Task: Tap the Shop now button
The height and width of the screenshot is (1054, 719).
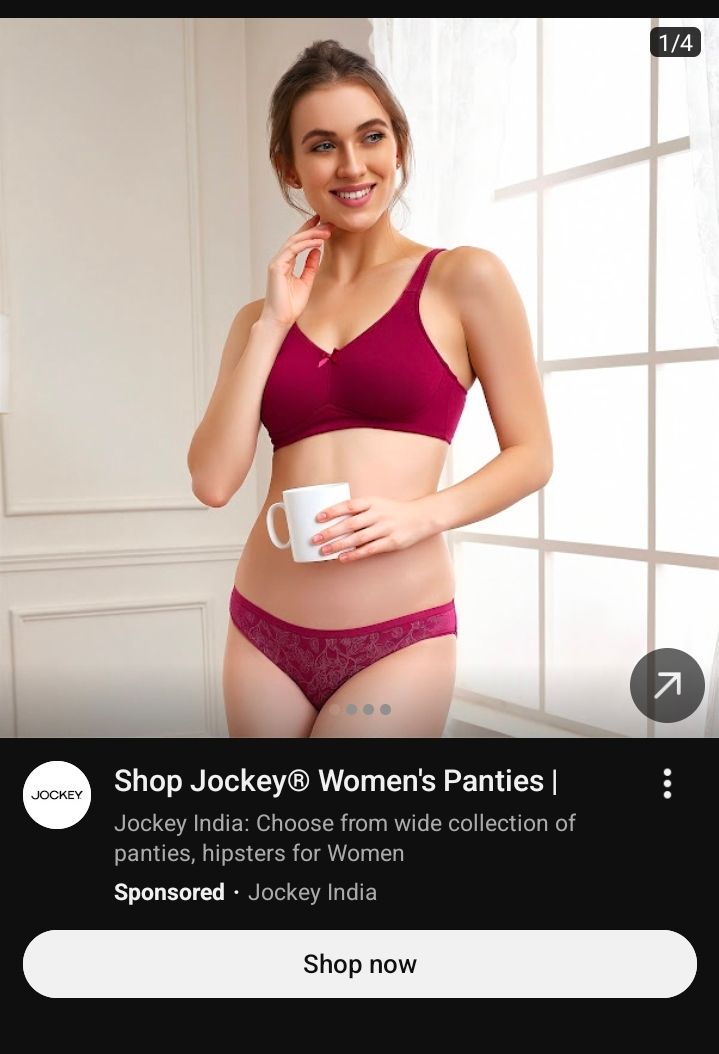Action: pyautogui.click(x=359, y=964)
